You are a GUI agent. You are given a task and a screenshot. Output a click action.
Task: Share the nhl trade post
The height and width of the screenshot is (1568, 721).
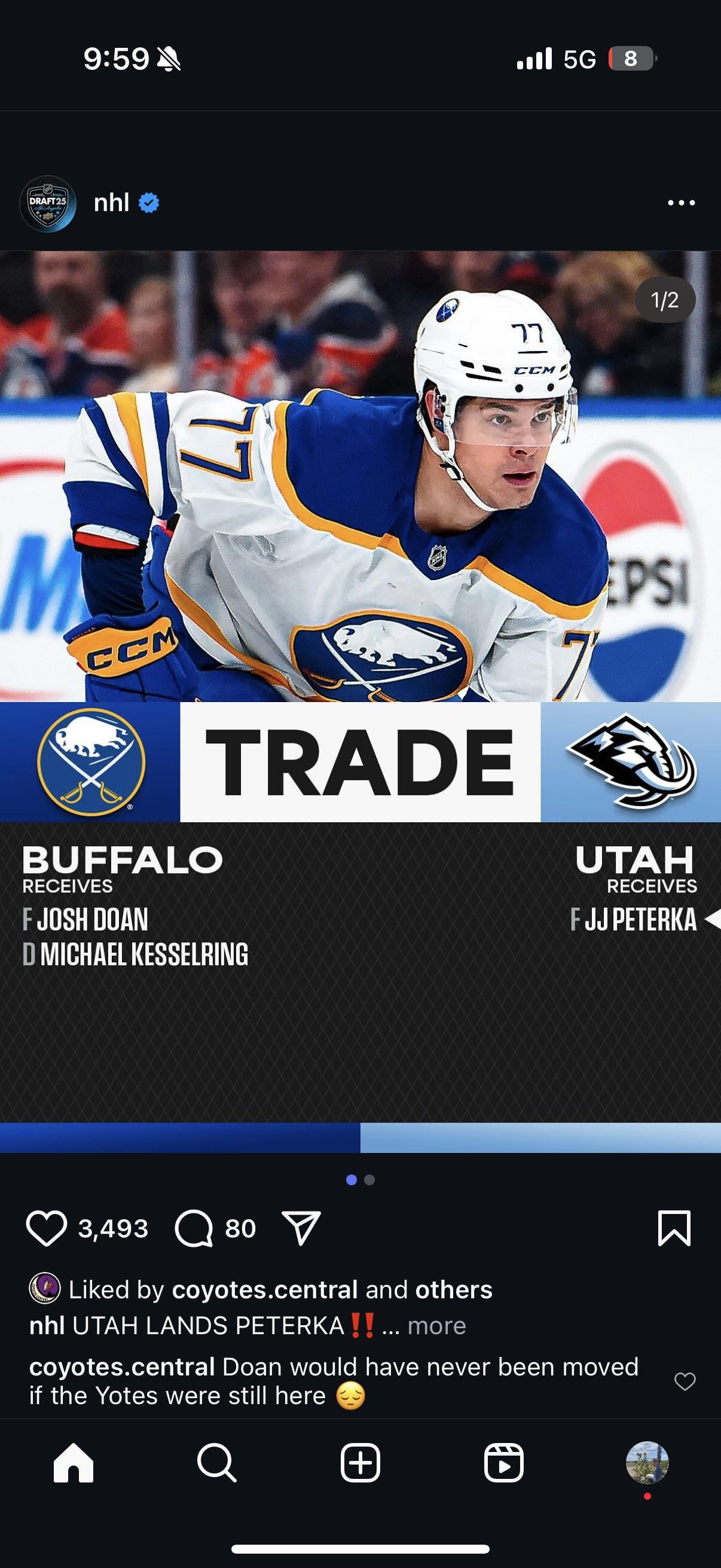tap(301, 1228)
